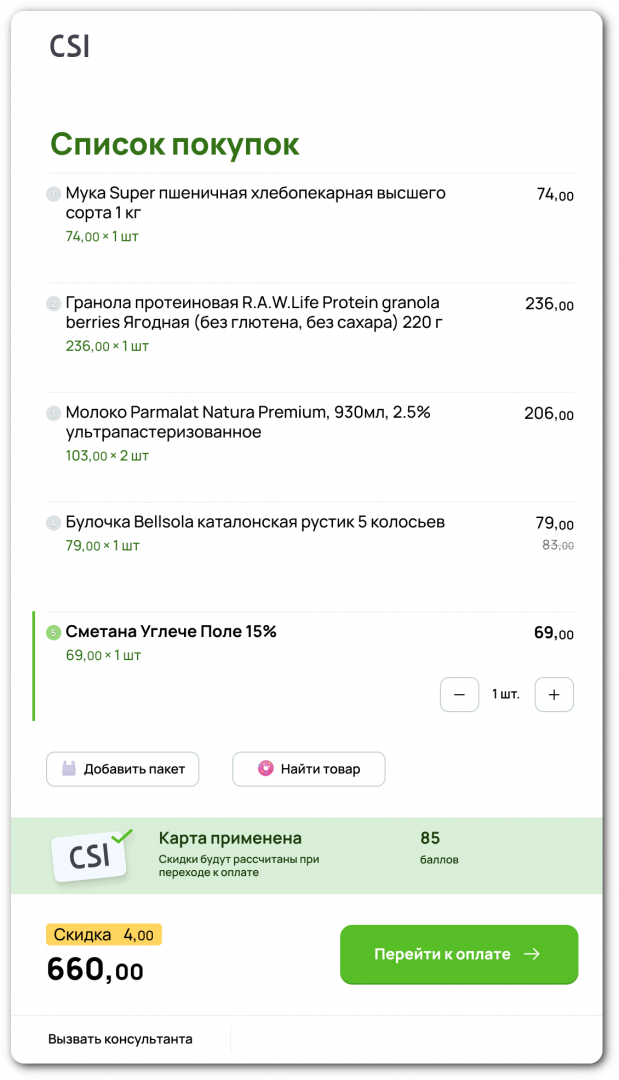Decrease the Сметана Углече Поле quantity
Screen dimensions: 619x1080
point(459,694)
